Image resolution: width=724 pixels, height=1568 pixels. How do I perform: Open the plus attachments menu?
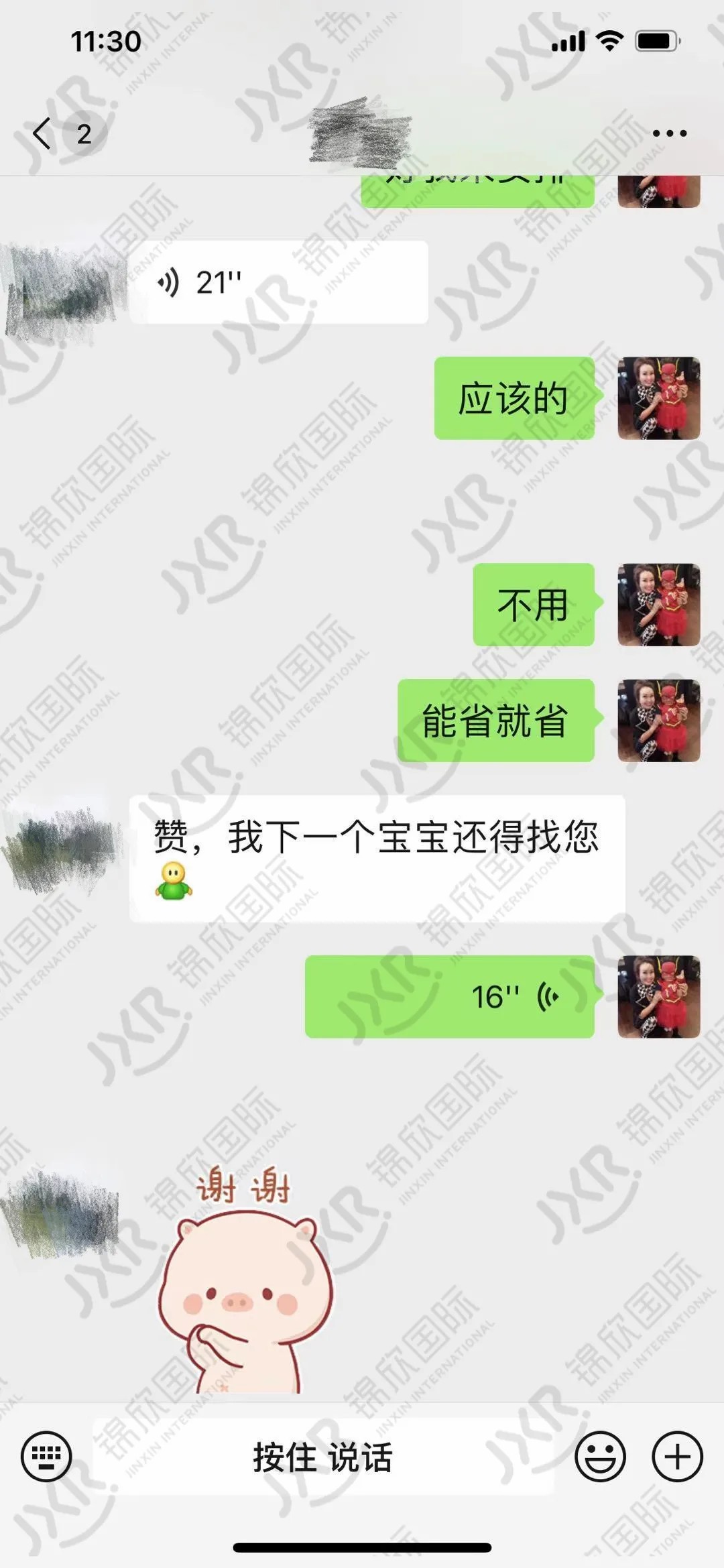coord(677,1457)
